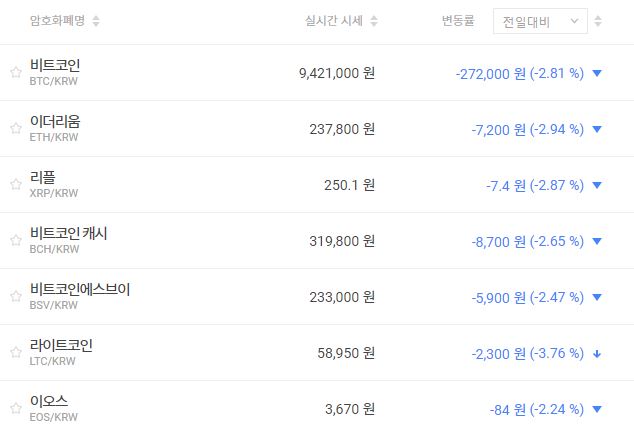Viewport: 634px width, 434px height.
Task: Star 이더리움 as favorite
Action: (15, 129)
